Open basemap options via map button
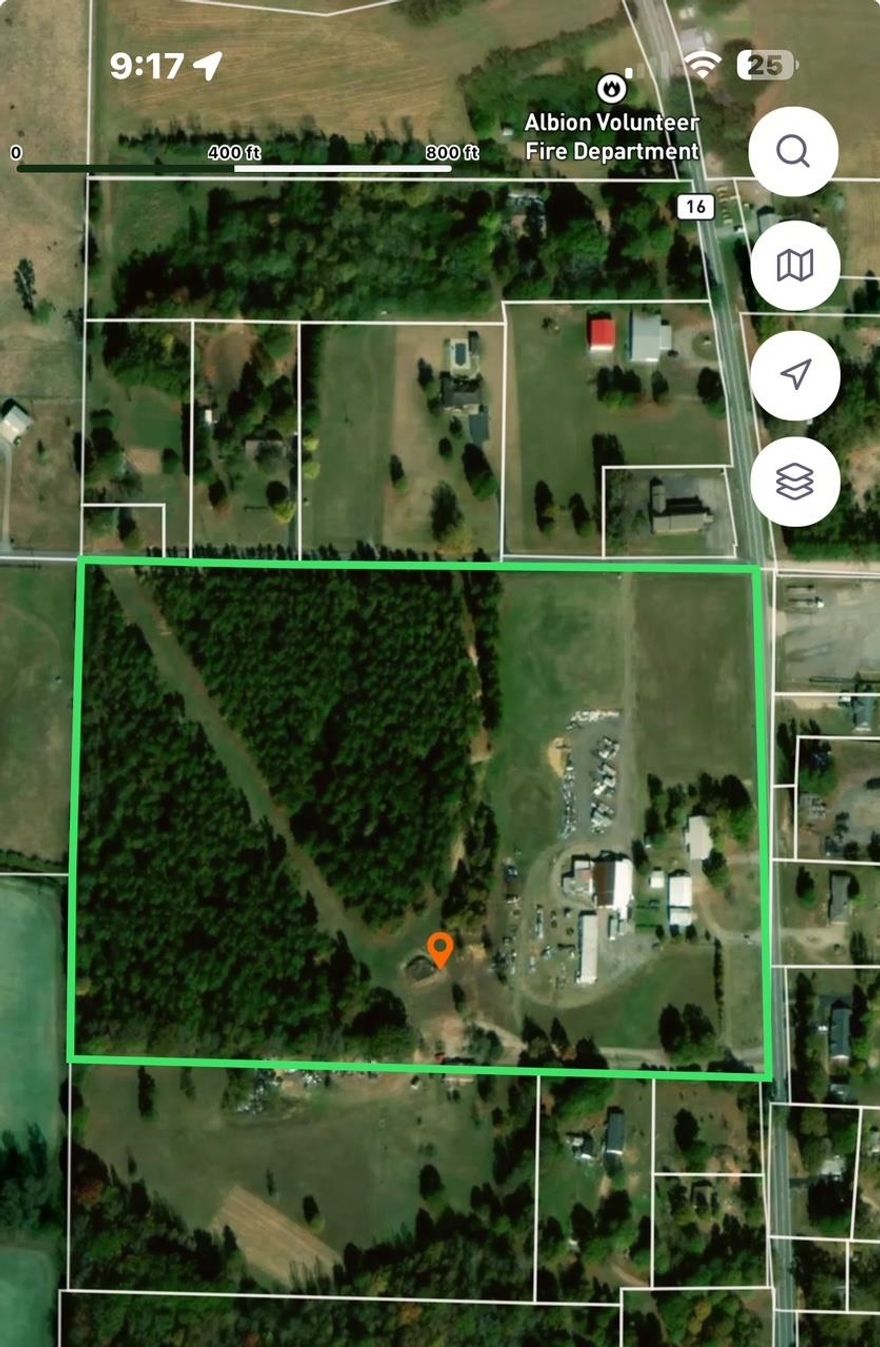The image size is (880, 1347). pyautogui.click(x=794, y=265)
